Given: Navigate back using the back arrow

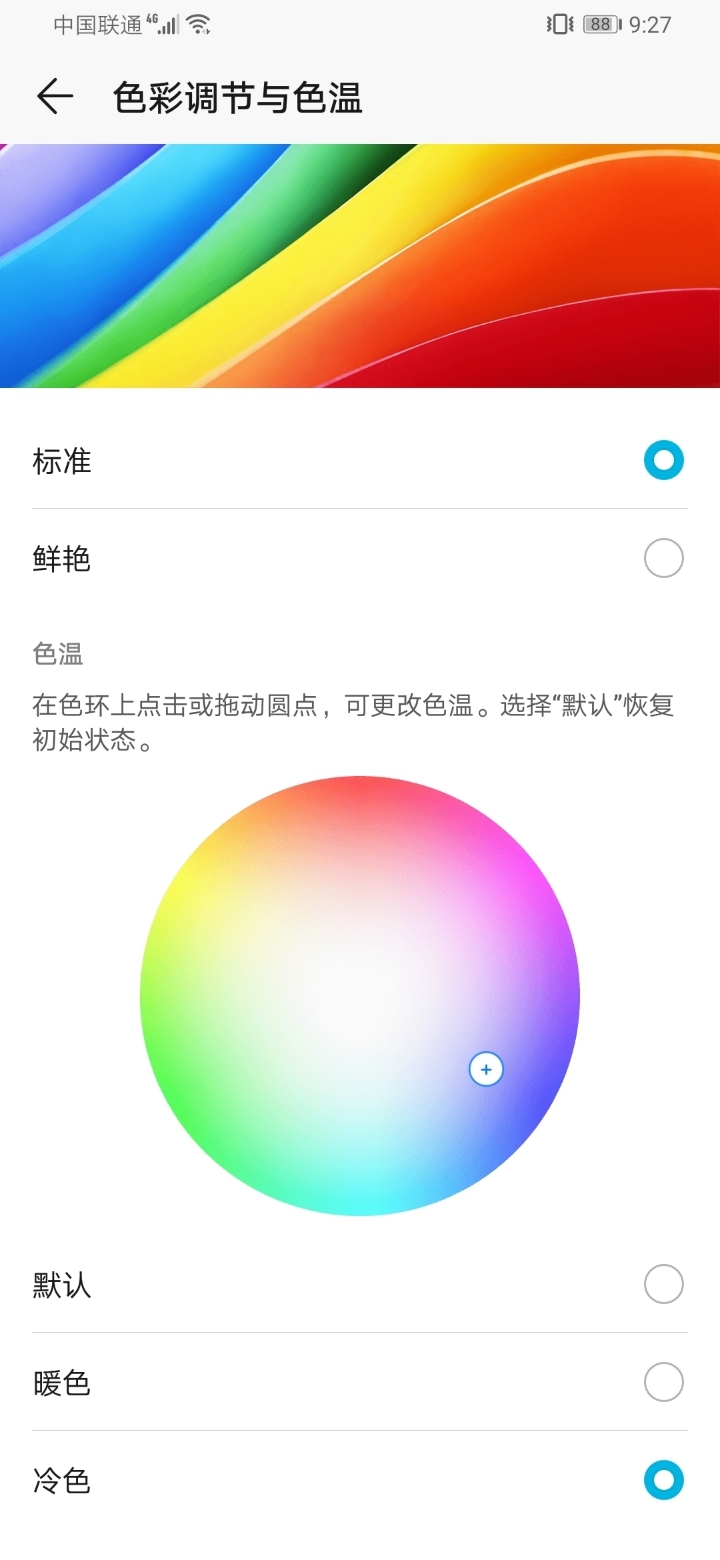Looking at the screenshot, I should point(55,96).
